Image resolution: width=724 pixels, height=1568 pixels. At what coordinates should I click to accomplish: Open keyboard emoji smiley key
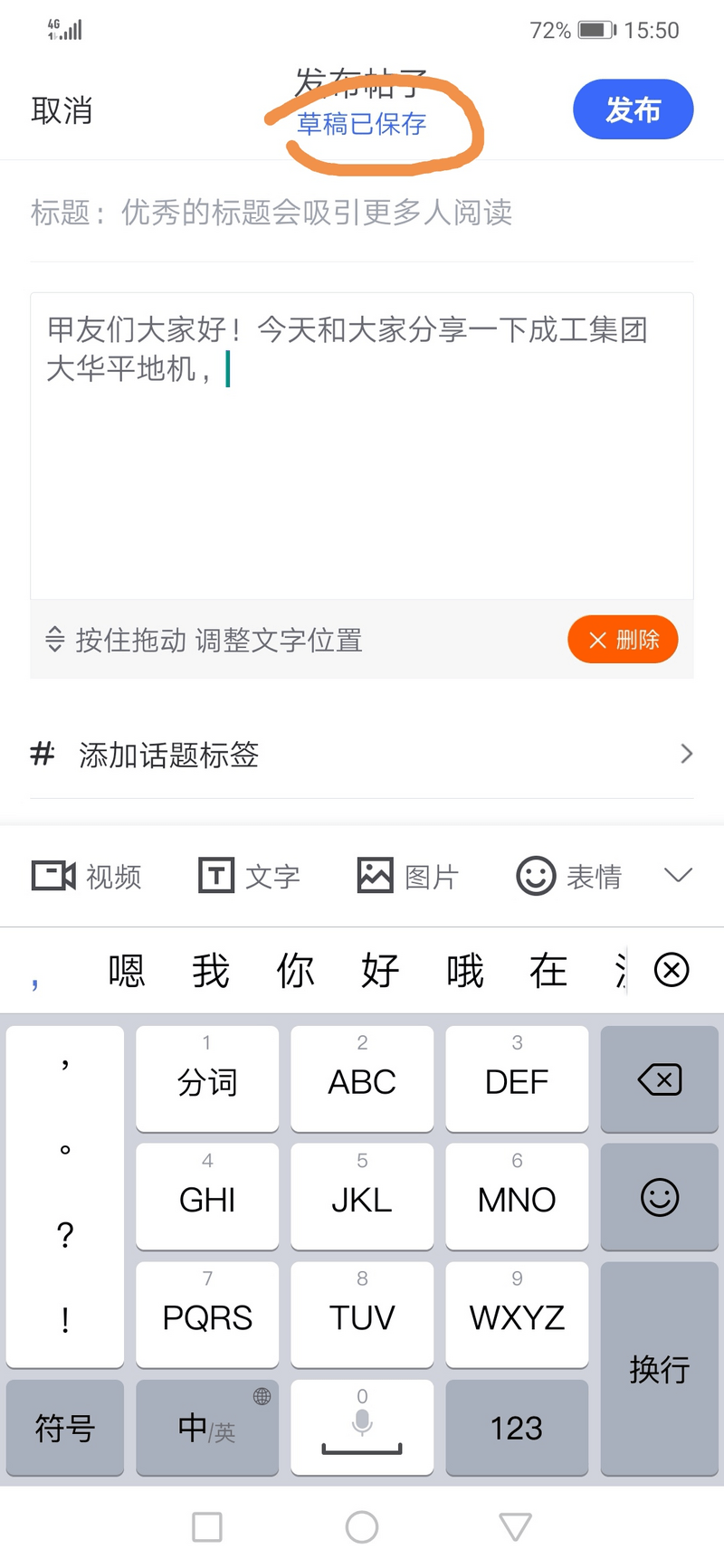[659, 1197]
